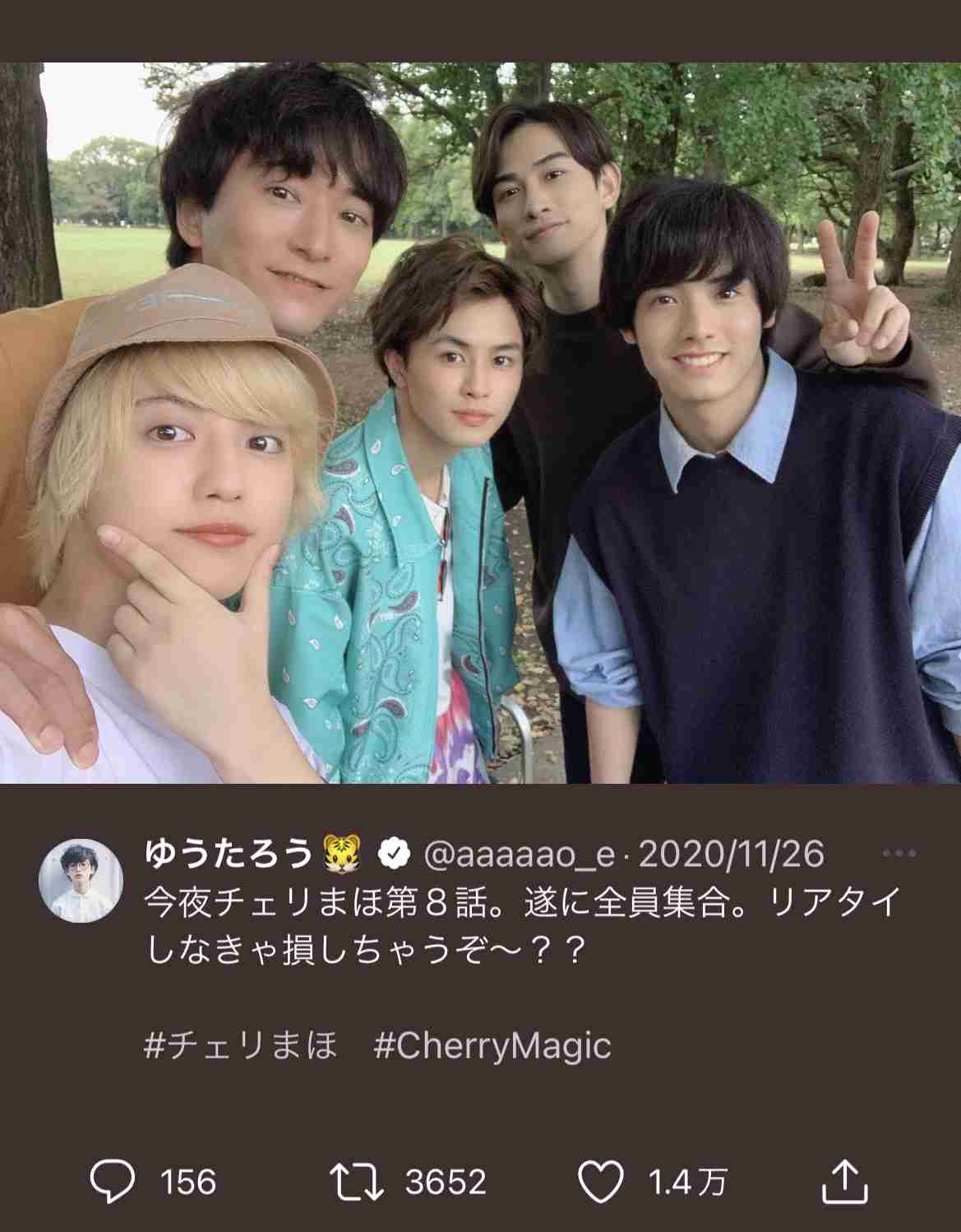961x1232 pixels.
Task: Open the #CherryMagic hashtag
Action: click(492, 1046)
